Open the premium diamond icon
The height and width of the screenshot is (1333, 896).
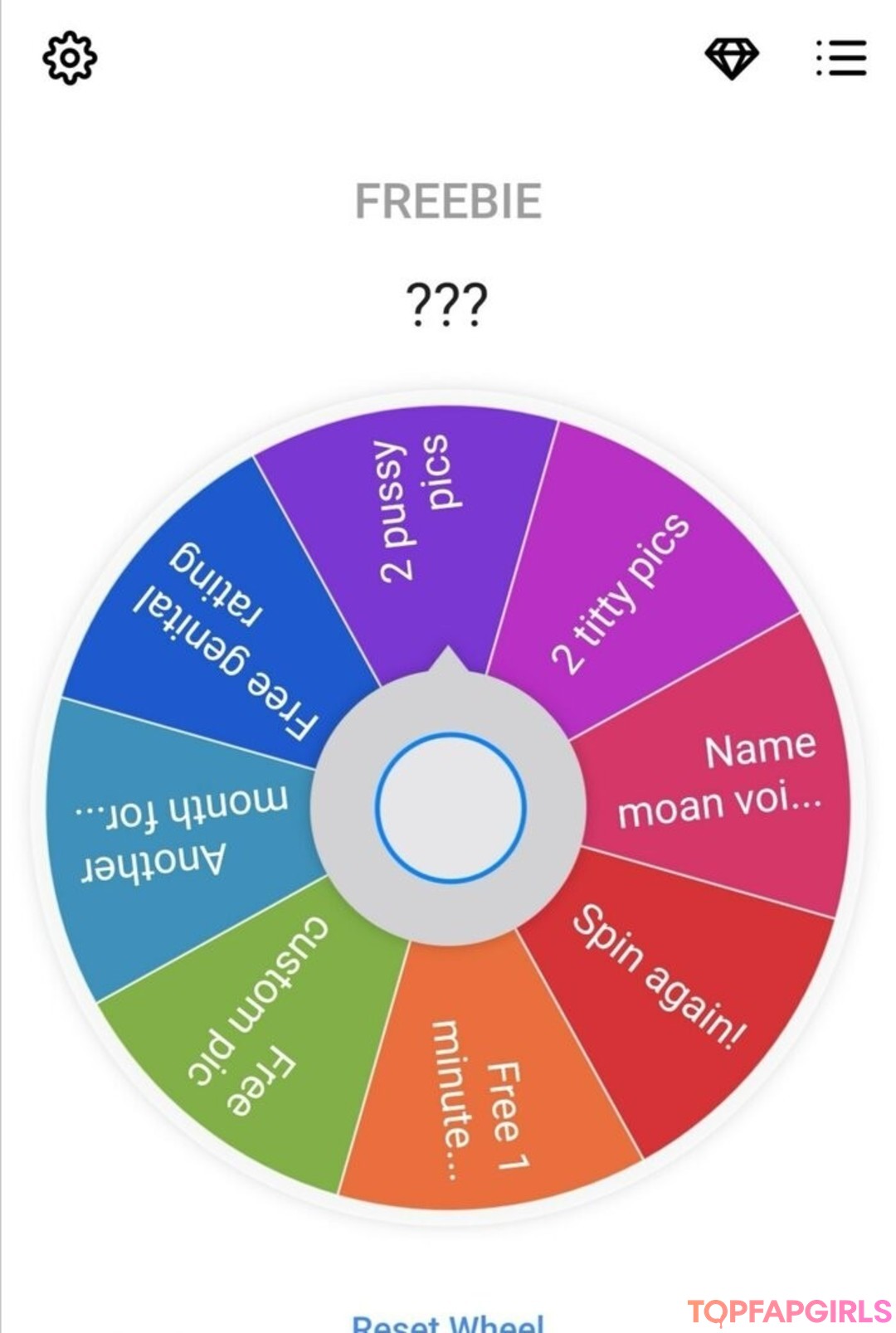(731, 58)
